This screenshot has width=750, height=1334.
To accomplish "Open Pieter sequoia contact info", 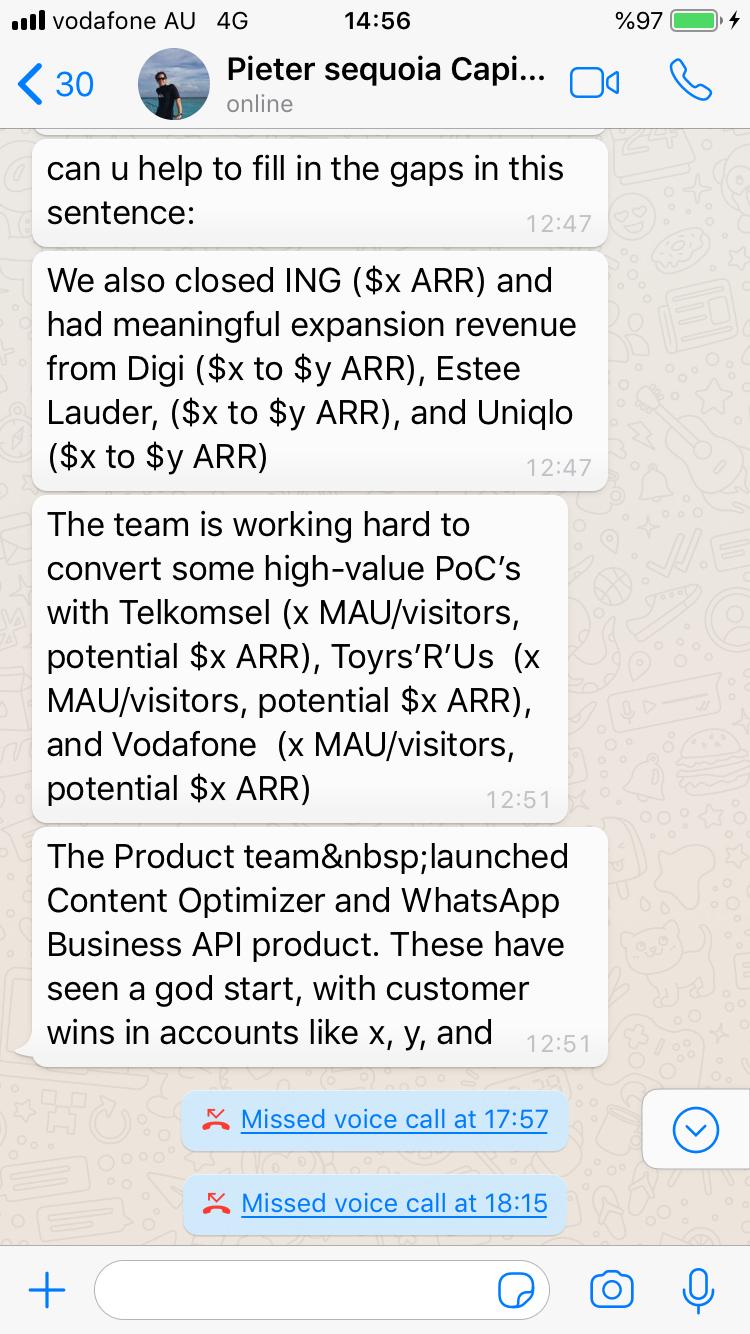I will tap(385, 84).
